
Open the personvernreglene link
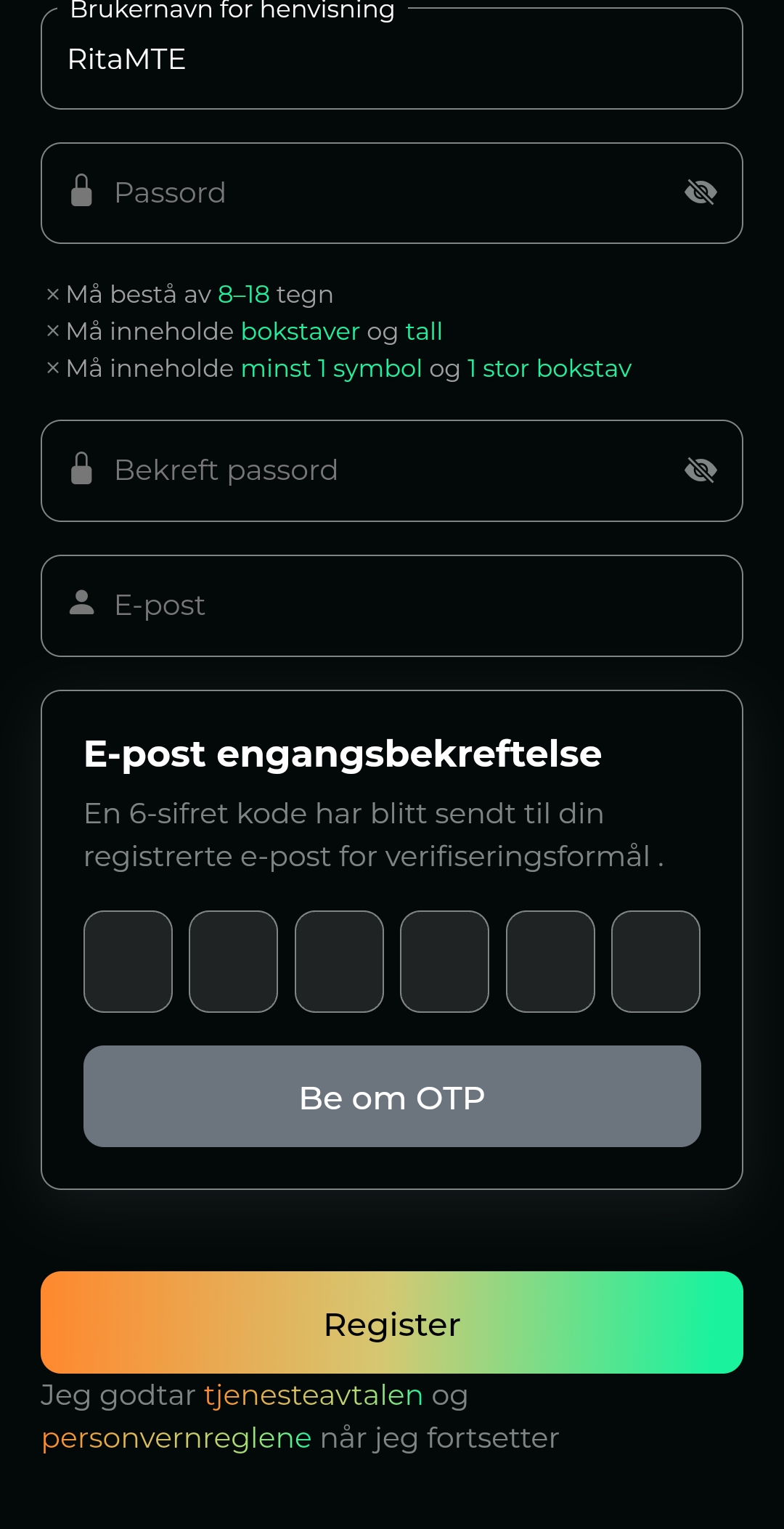(176, 1438)
